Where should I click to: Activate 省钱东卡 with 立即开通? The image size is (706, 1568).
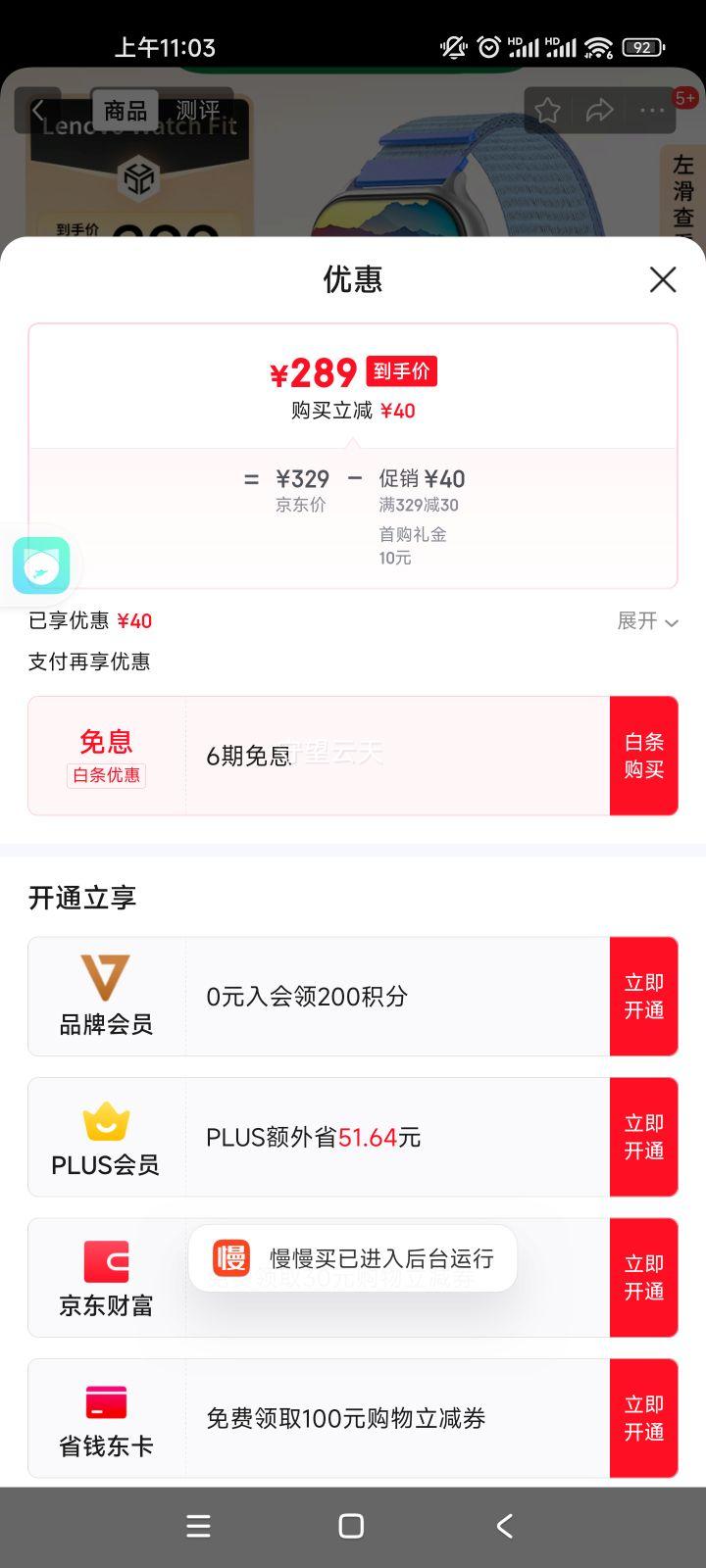pyautogui.click(x=644, y=1418)
